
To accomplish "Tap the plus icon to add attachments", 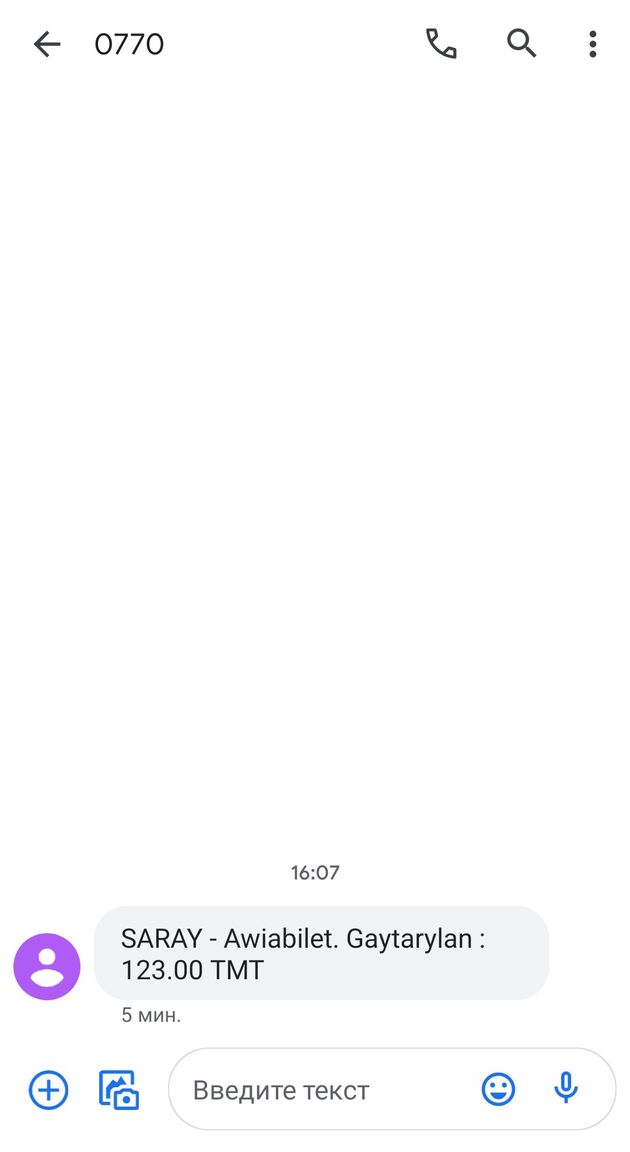I will (x=48, y=1089).
